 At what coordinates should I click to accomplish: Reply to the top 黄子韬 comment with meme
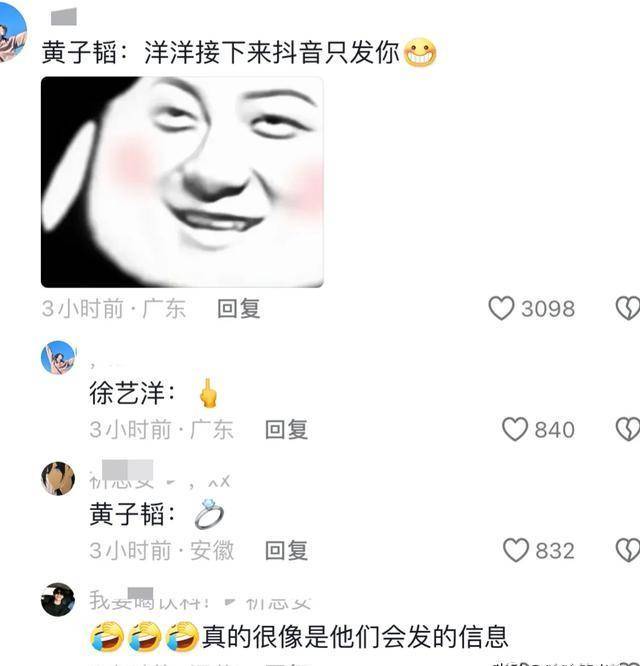click(x=239, y=309)
